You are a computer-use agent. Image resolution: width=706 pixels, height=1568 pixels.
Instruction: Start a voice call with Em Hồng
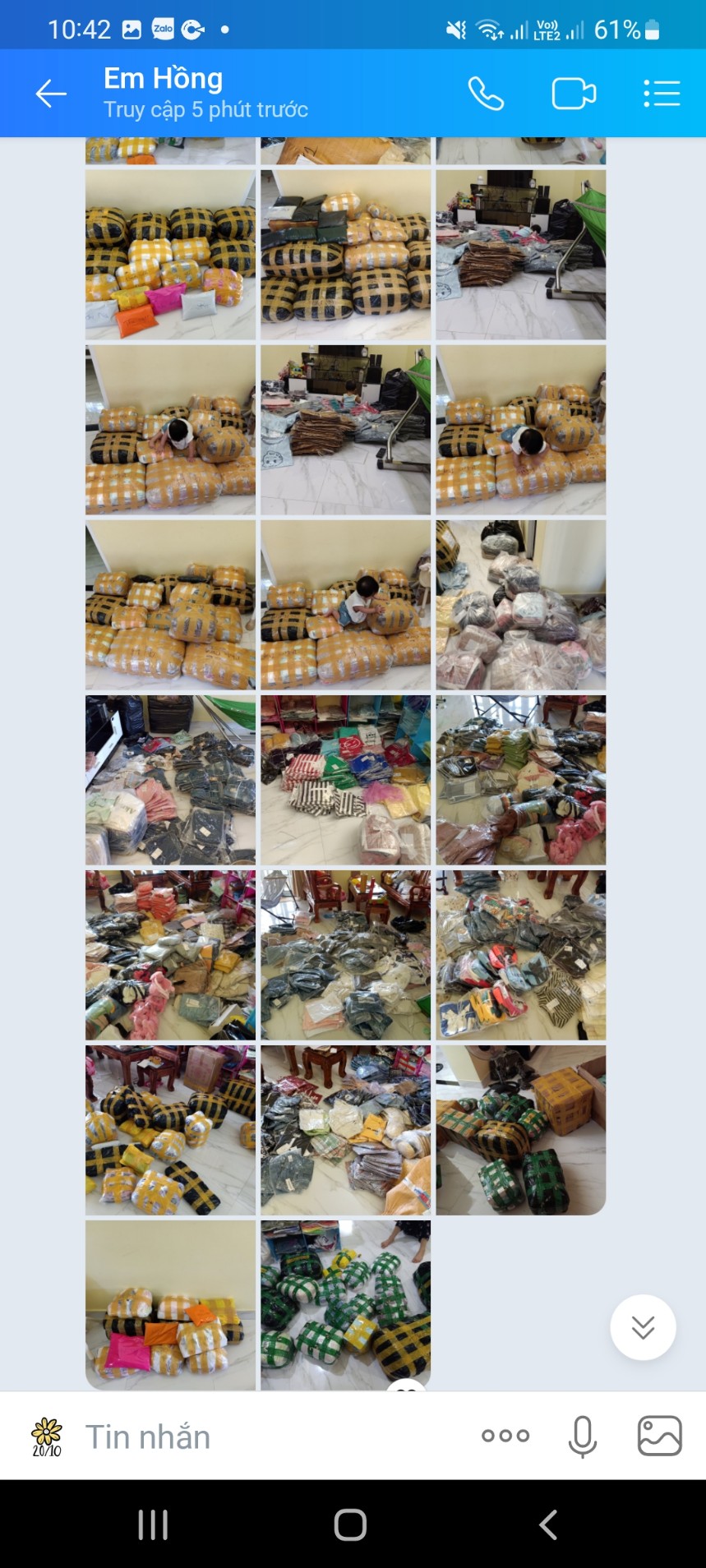click(x=486, y=94)
